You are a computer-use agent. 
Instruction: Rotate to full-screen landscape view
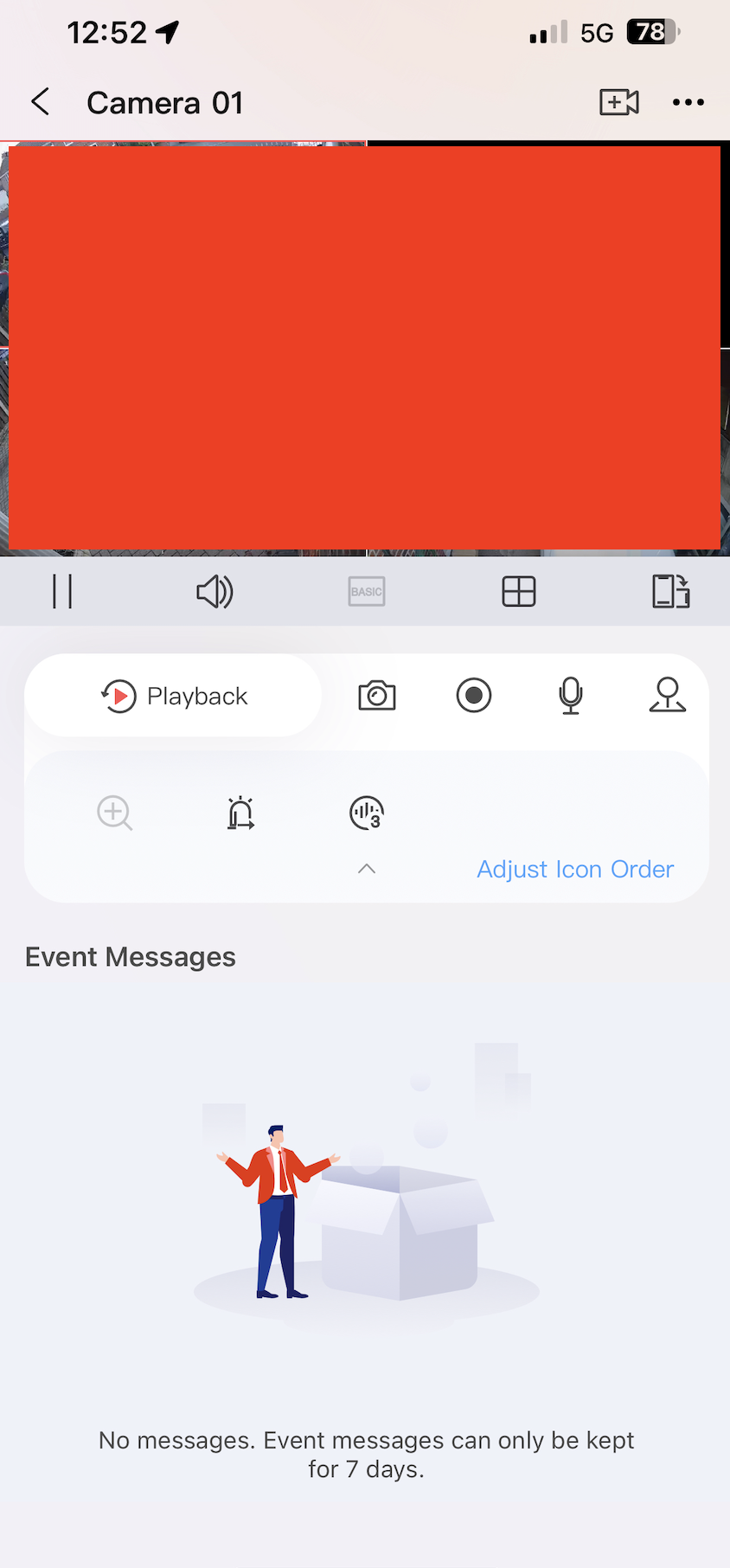(x=670, y=592)
